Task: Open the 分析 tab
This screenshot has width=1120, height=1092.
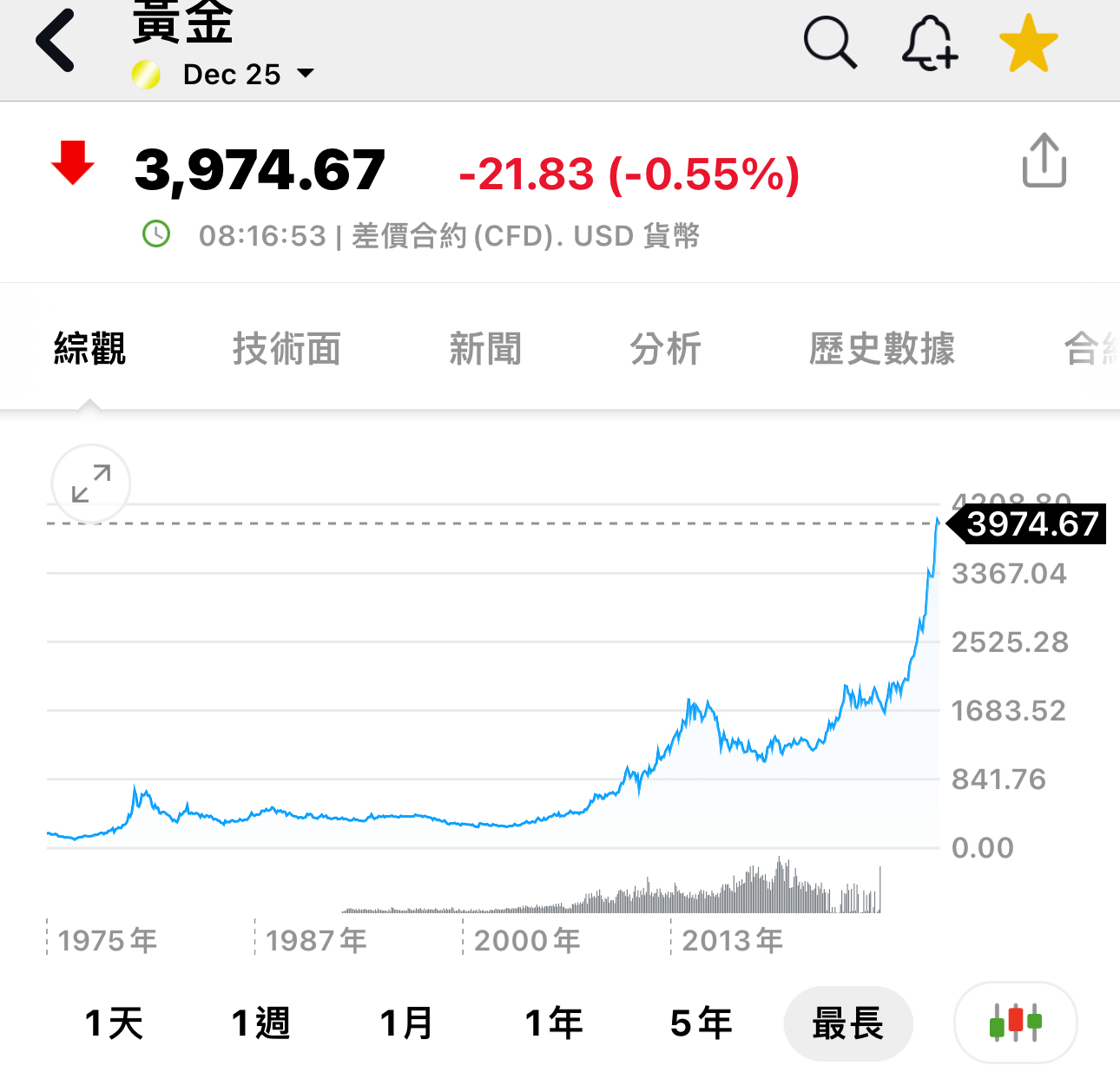Action: pyautogui.click(x=665, y=349)
